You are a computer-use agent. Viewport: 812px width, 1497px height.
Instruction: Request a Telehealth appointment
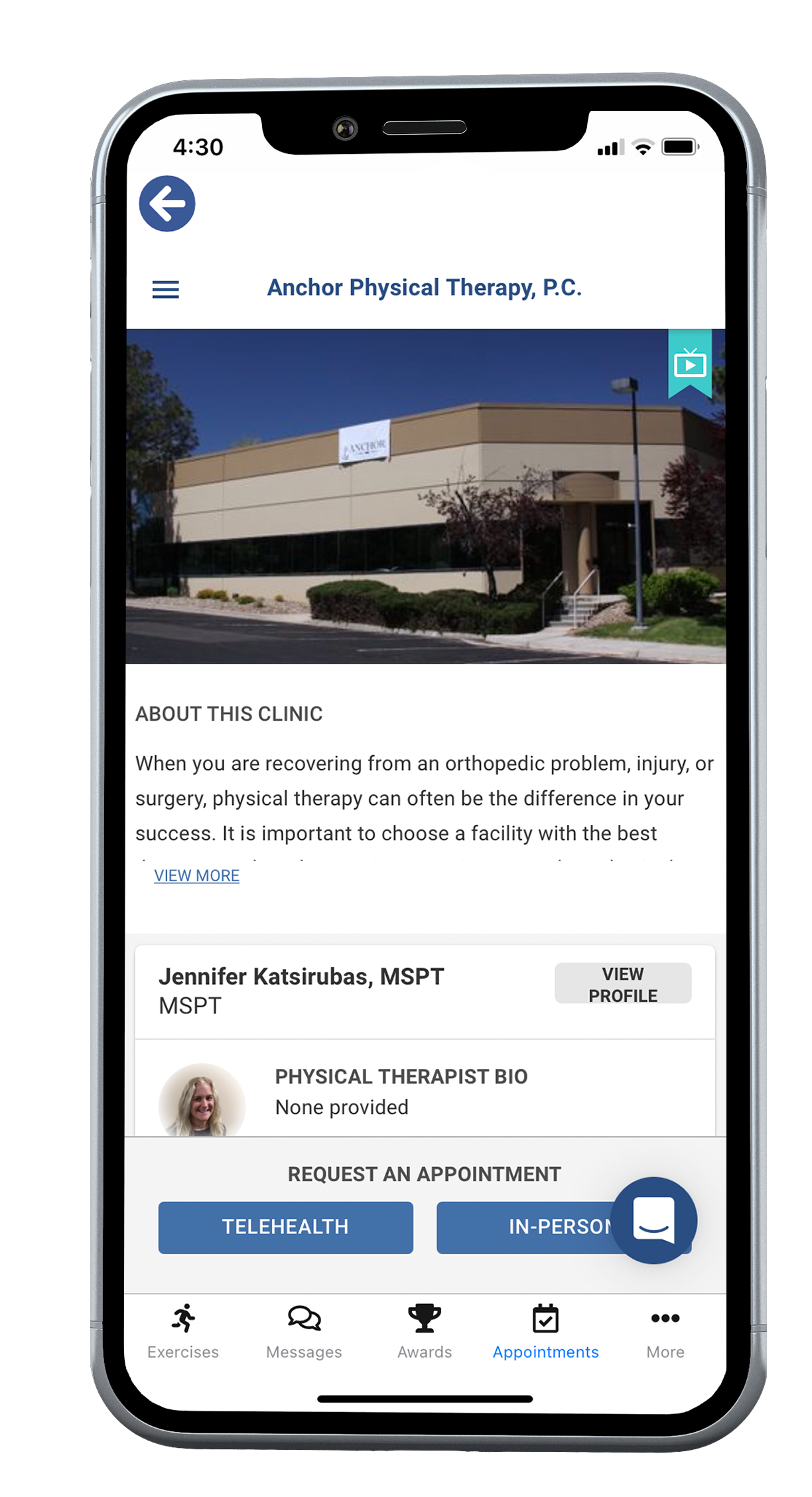285,1227
